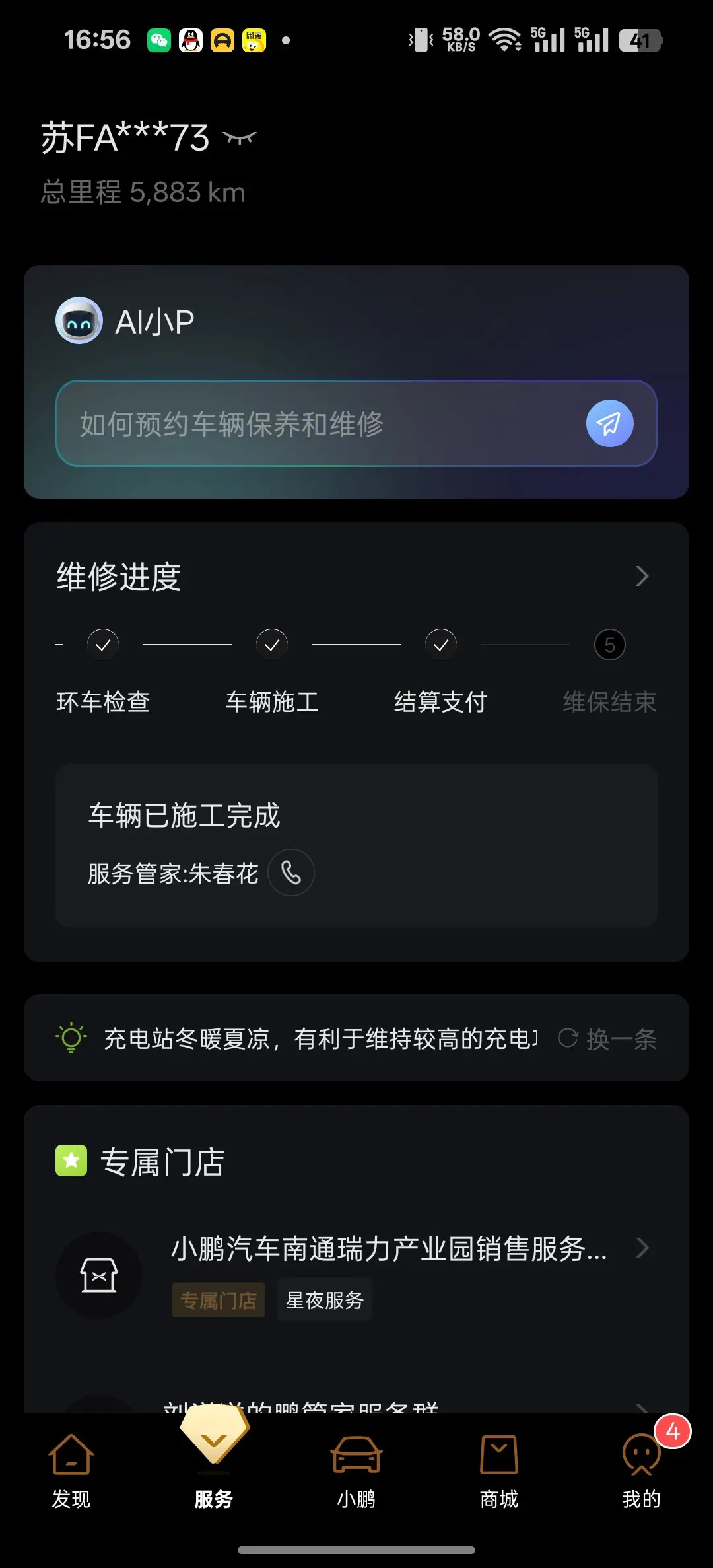
Task: Send the question to AI小P
Action: [x=609, y=423]
